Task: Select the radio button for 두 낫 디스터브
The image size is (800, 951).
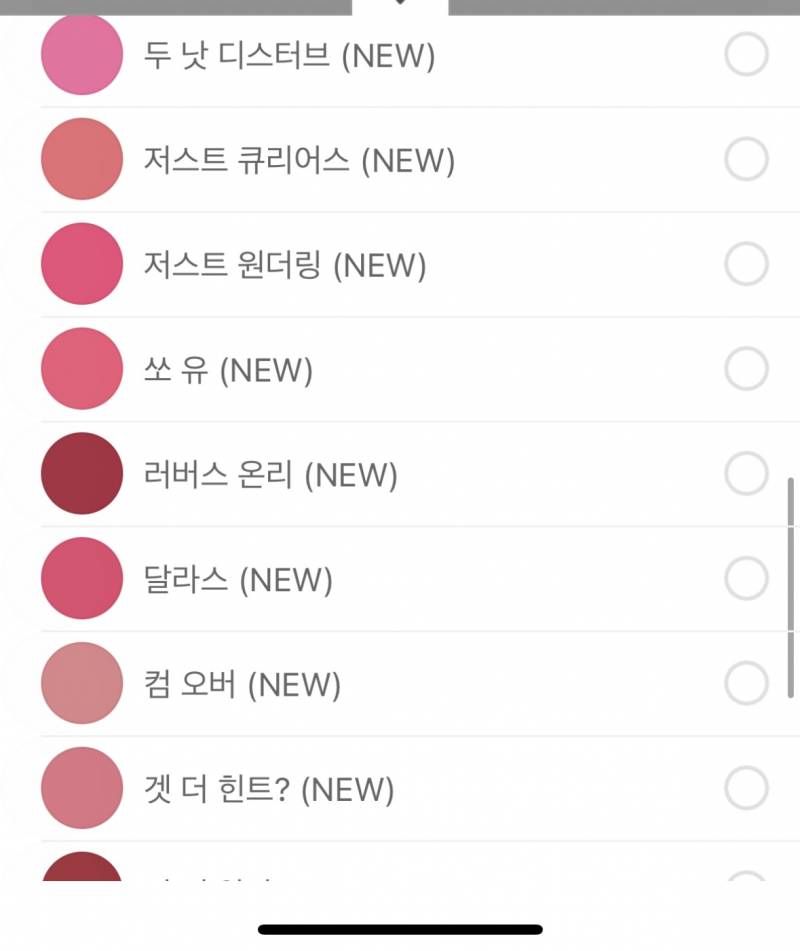Action: point(746,55)
